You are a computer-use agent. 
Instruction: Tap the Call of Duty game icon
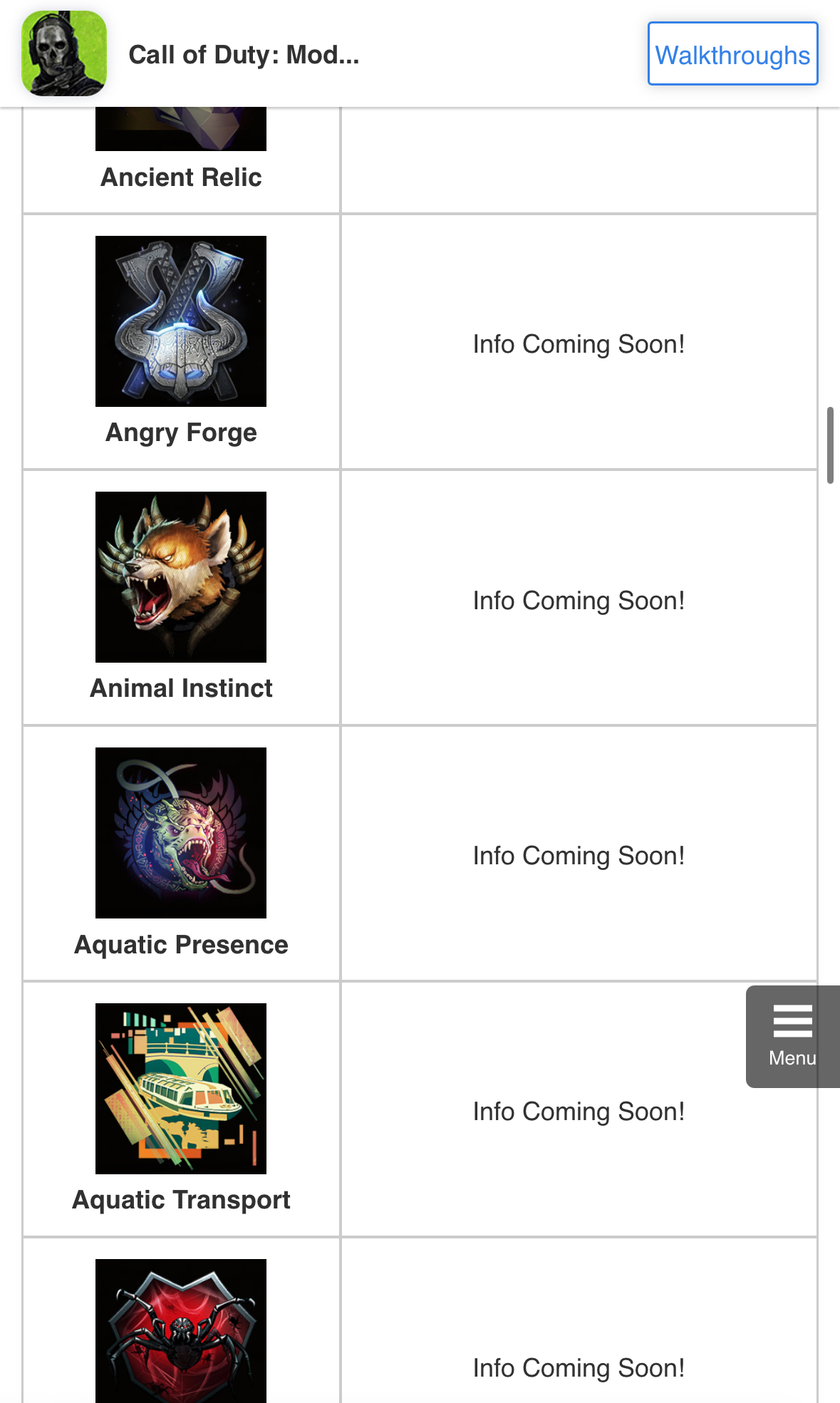(x=64, y=53)
